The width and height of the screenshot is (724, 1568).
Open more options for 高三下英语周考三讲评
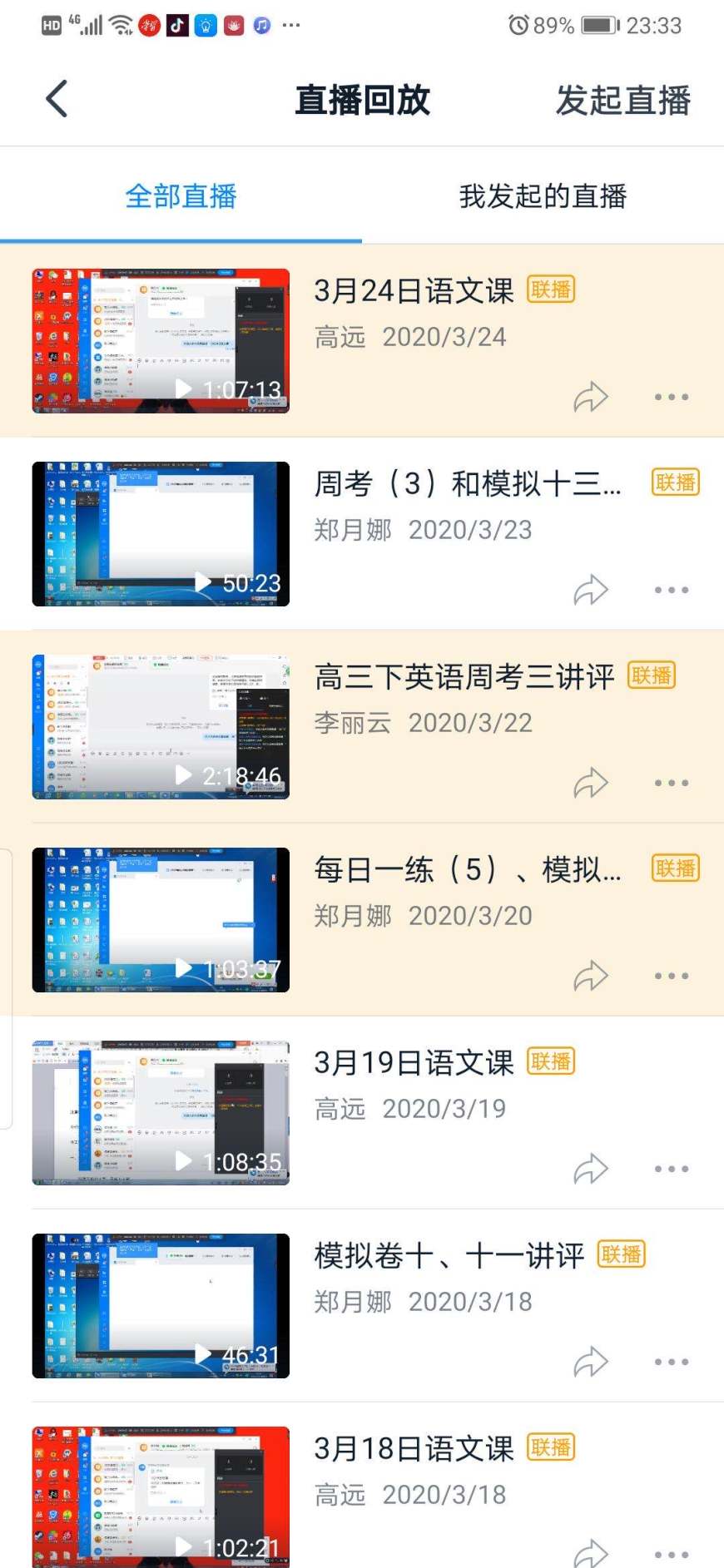point(671,783)
